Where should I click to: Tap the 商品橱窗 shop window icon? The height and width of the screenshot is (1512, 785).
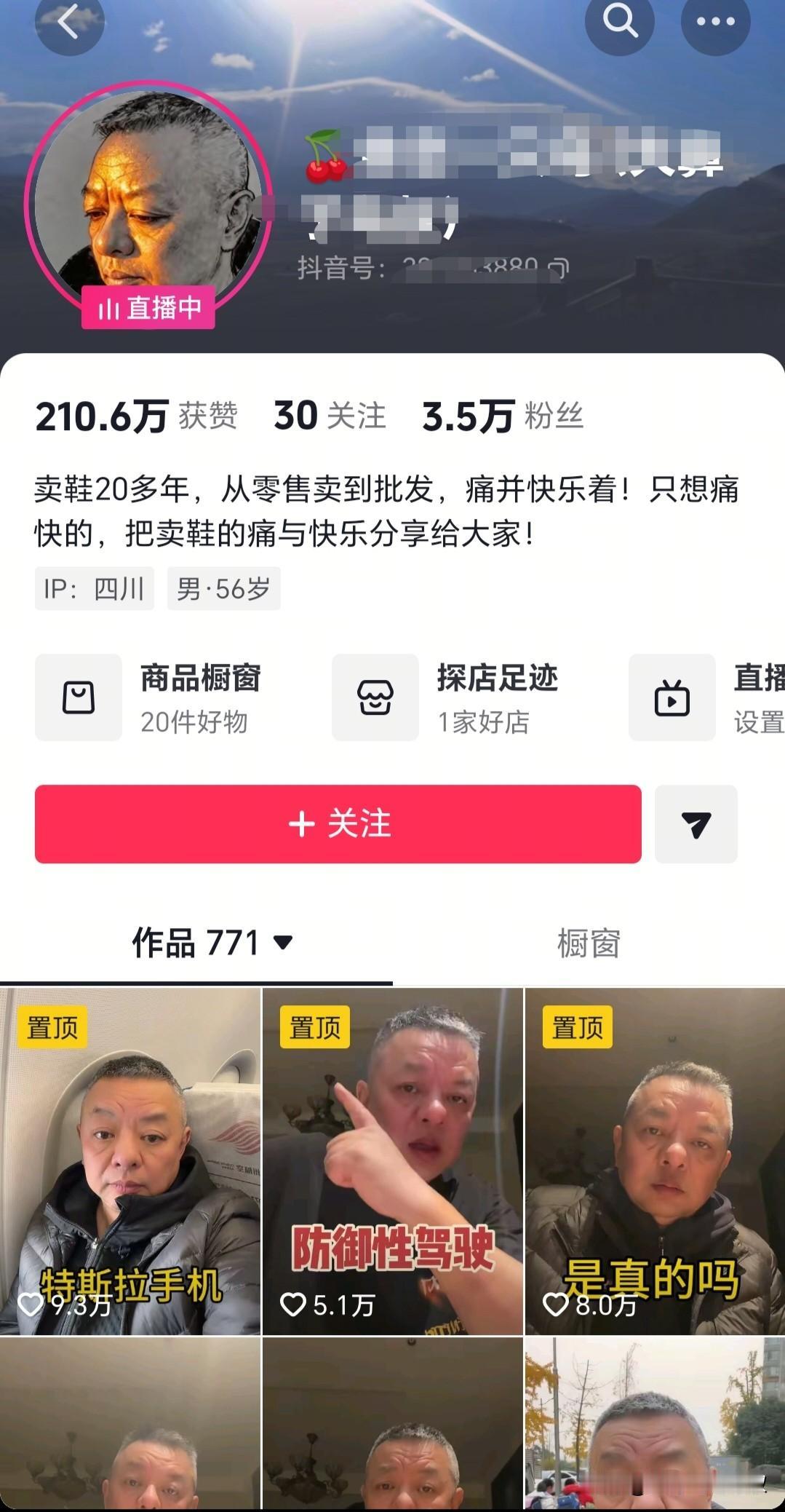point(79,697)
